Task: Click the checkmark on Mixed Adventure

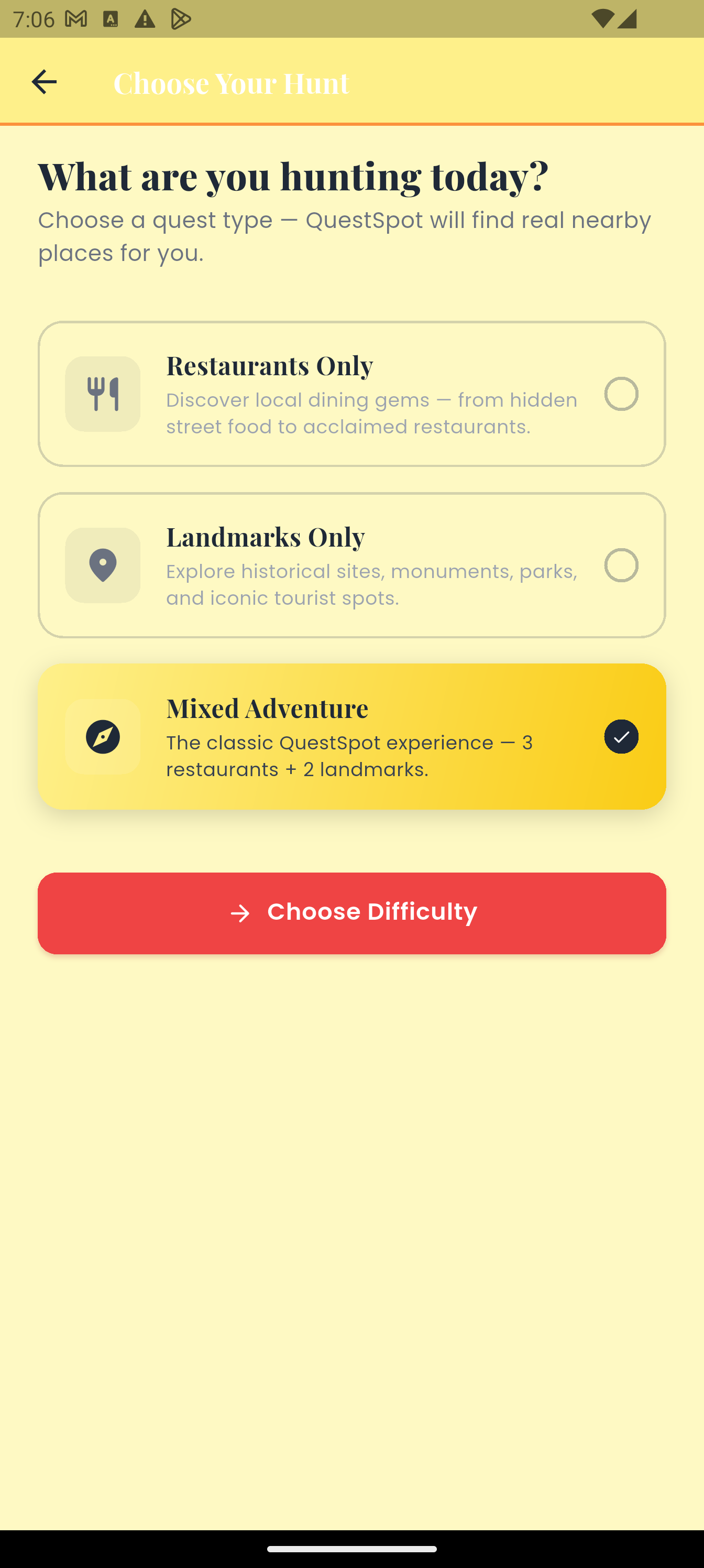Action: [621, 736]
